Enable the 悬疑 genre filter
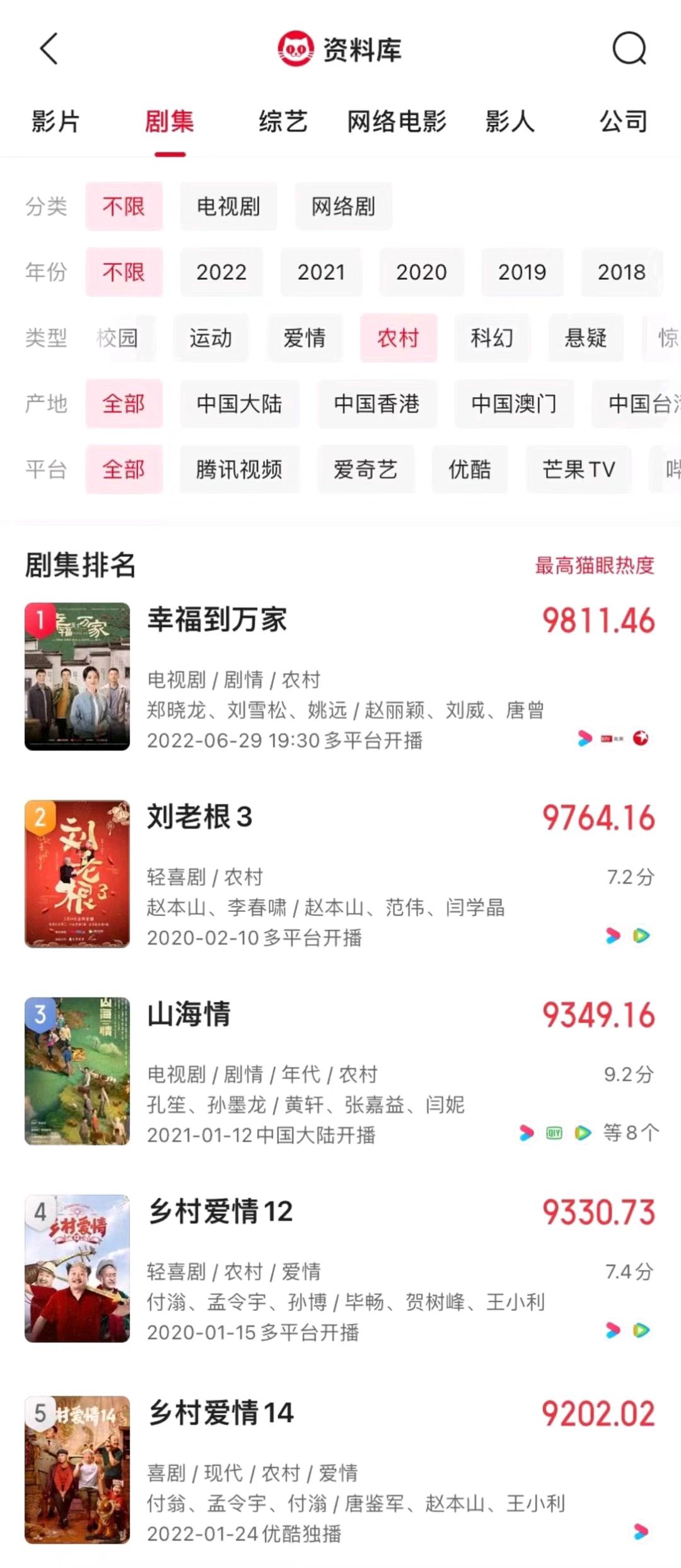The height and width of the screenshot is (1568, 681). (584, 338)
